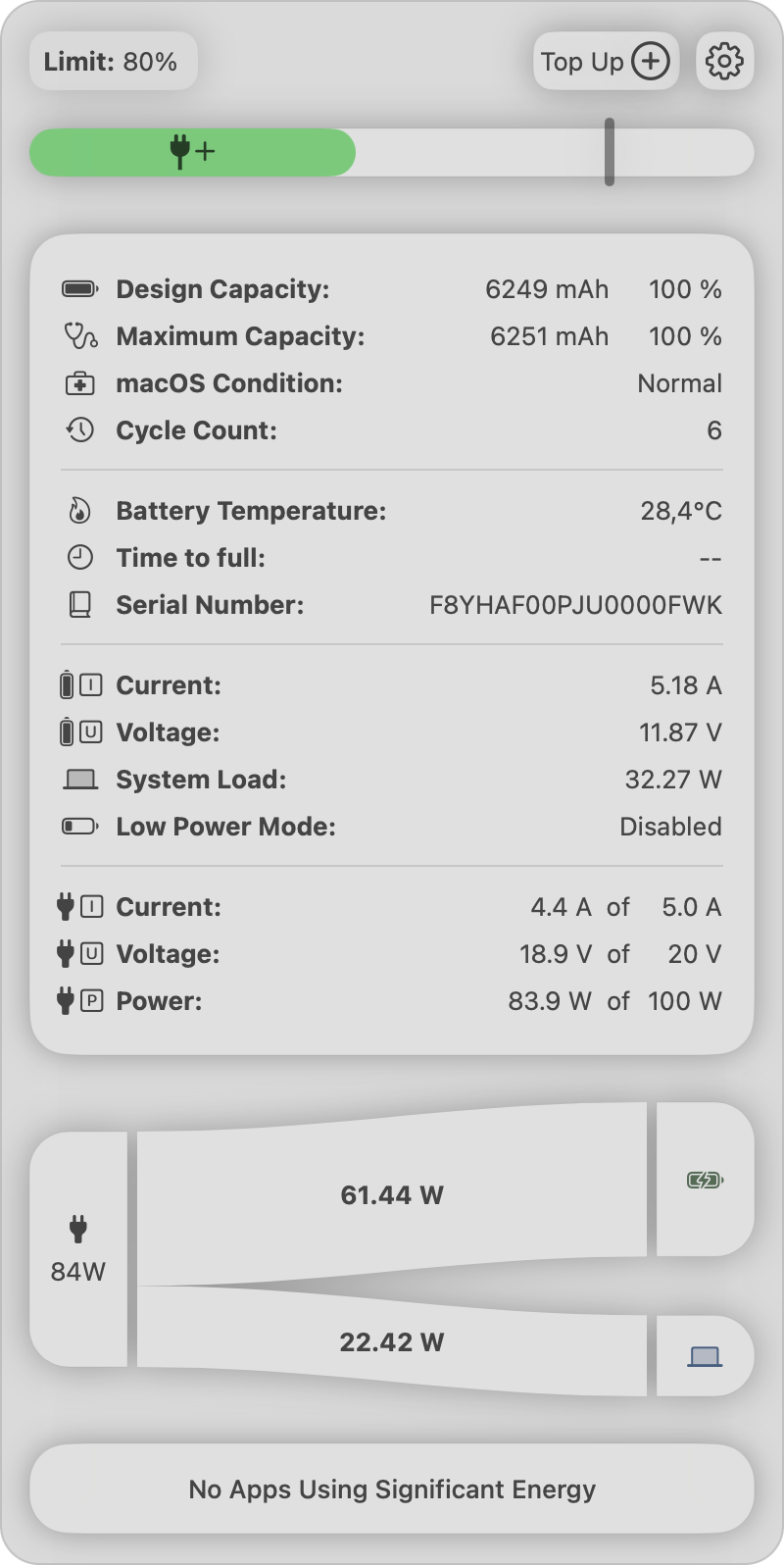This screenshot has width=784, height=1565.
Task: Select the laptop power flow tile
Action: [705, 1356]
